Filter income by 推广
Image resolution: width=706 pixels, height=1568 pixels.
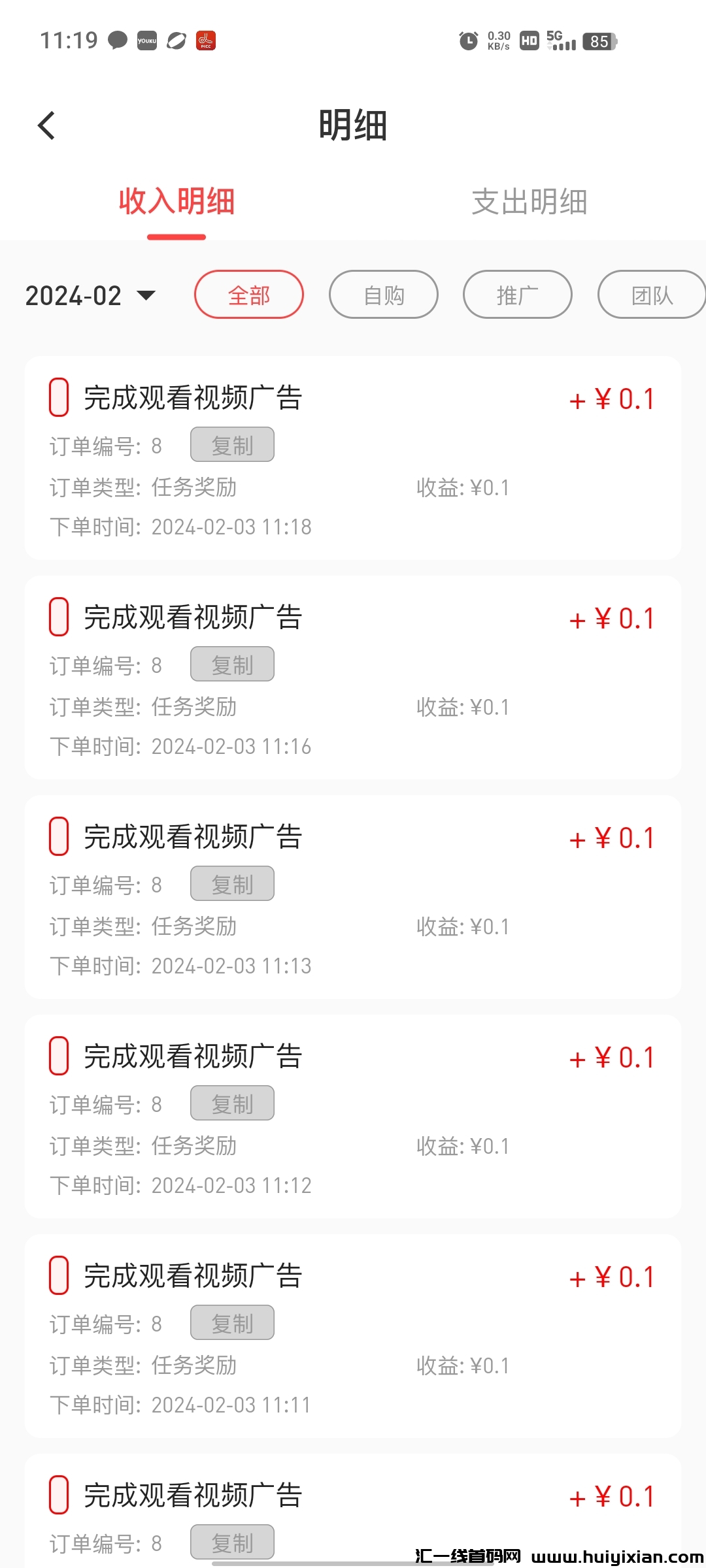[x=518, y=295]
